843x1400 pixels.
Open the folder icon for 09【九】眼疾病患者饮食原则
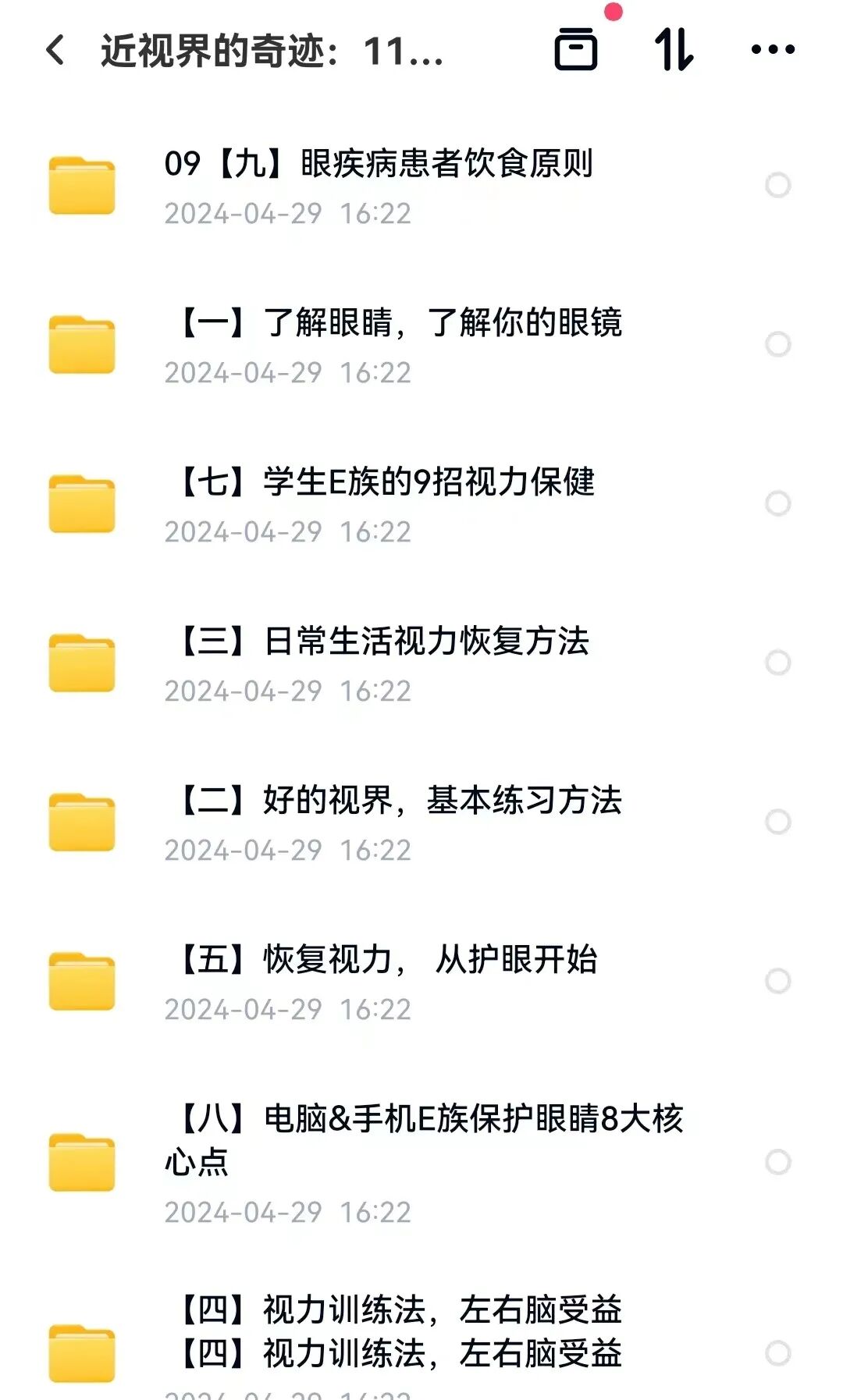83,185
